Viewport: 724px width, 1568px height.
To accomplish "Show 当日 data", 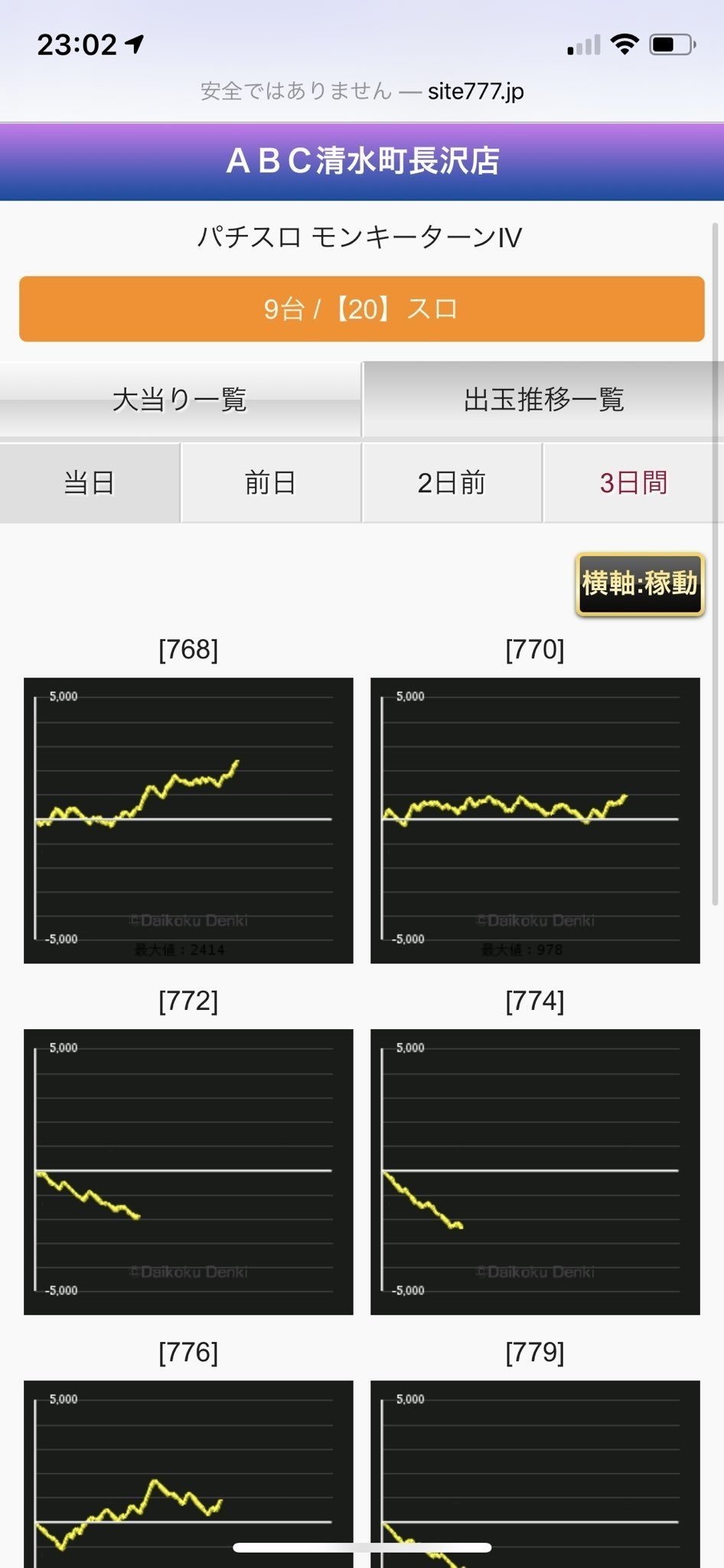I will 90,483.
